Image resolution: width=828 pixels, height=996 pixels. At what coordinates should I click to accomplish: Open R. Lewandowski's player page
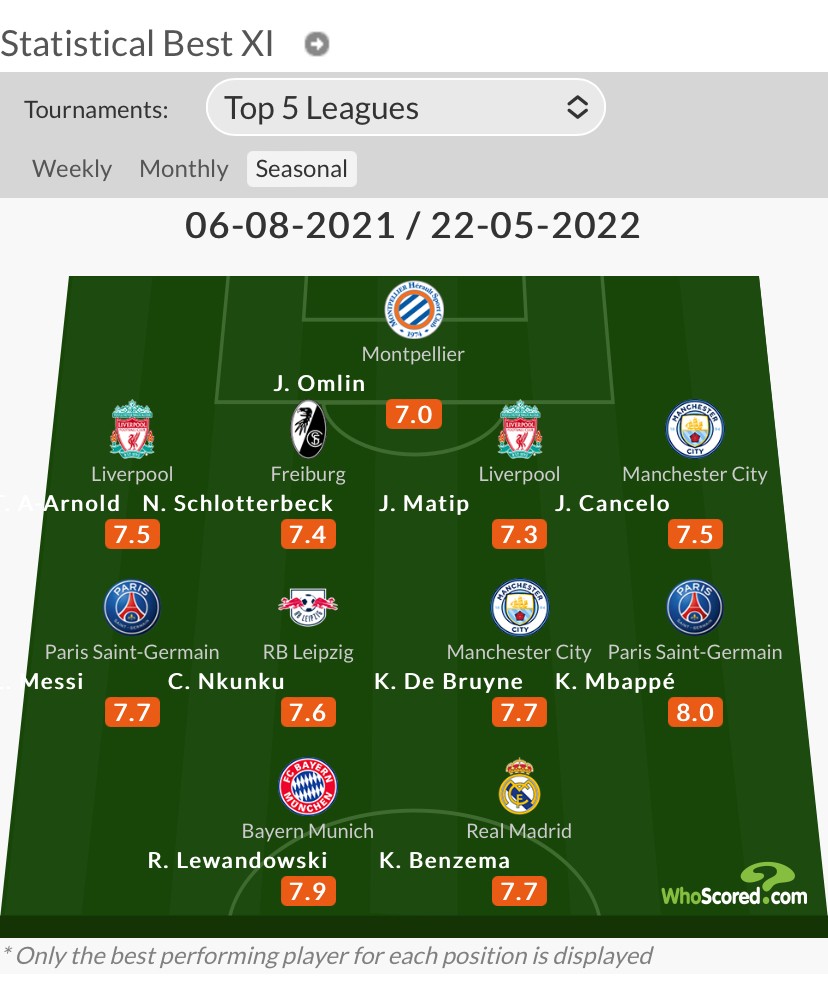pyautogui.click(x=238, y=860)
